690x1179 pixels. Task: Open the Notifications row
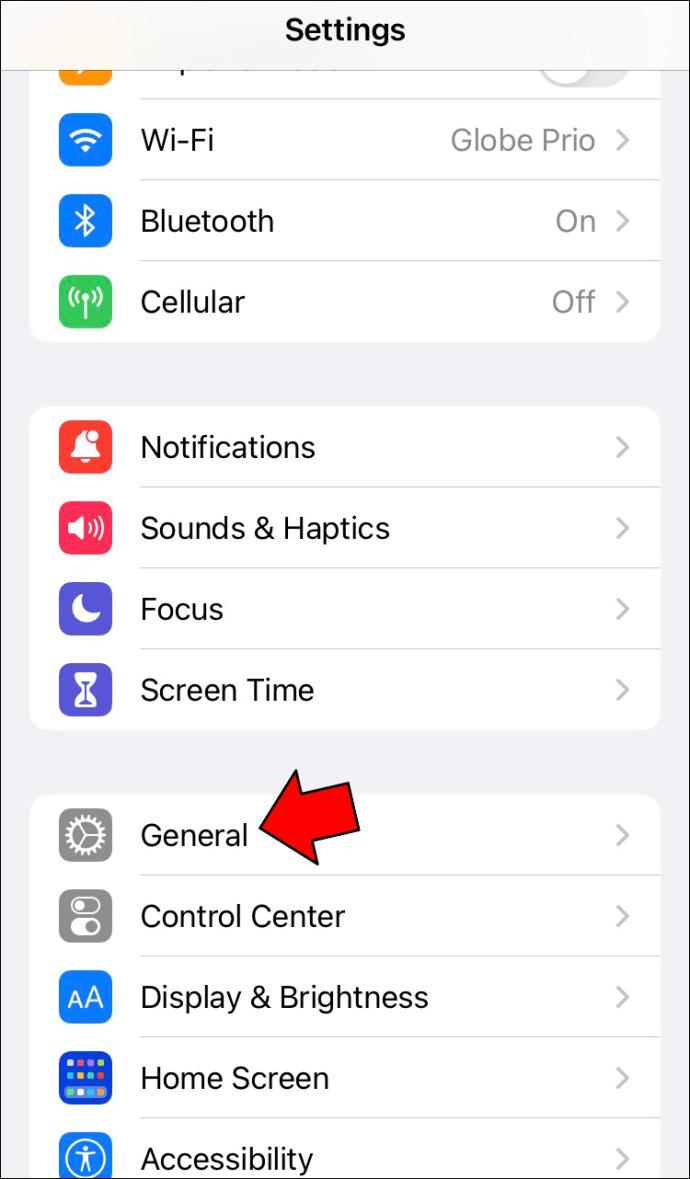(344, 447)
